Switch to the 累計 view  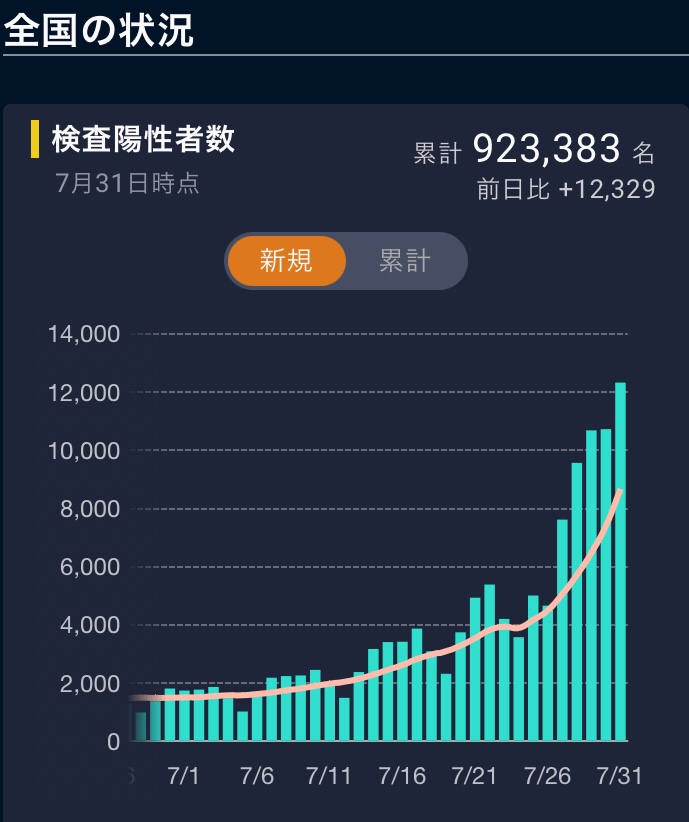pyautogui.click(x=405, y=262)
